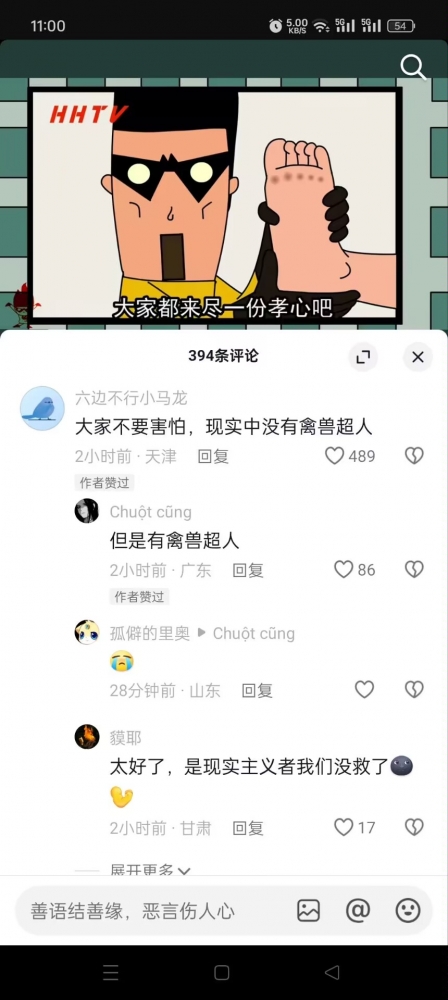This screenshot has height=1000, width=448.
Task: Dislike 貘耶's comment
Action: (x=414, y=827)
